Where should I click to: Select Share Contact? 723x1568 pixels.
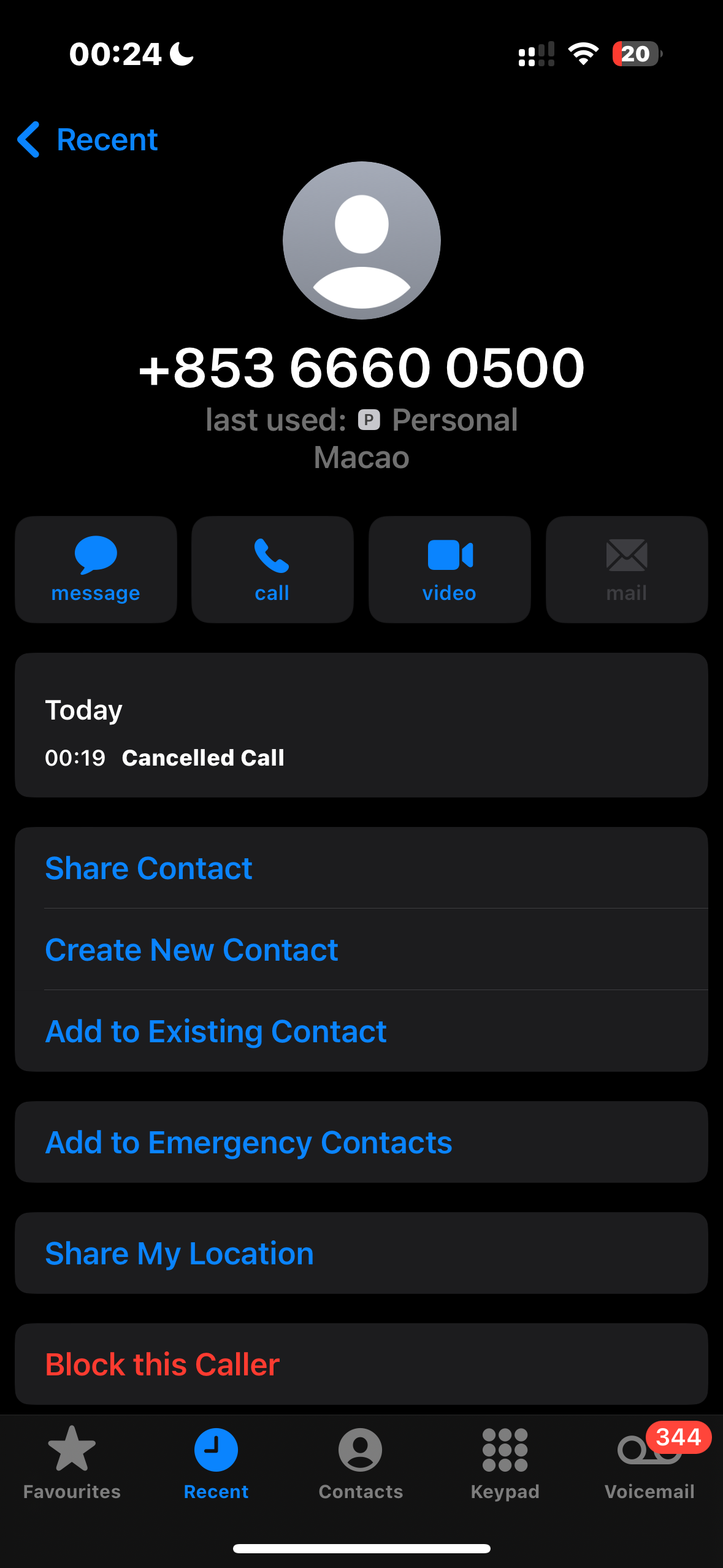[148, 868]
